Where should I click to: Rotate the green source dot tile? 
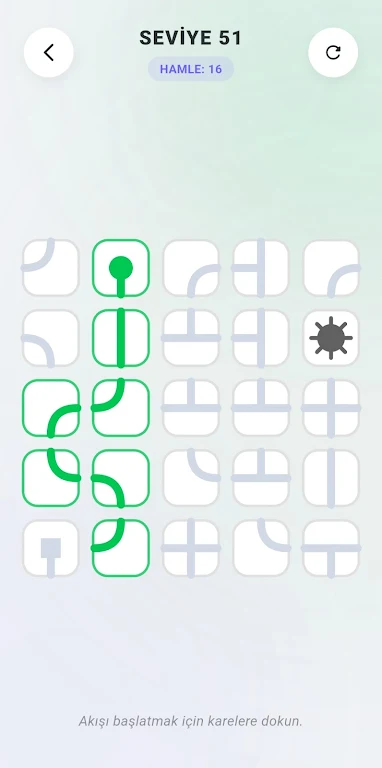click(120, 268)
